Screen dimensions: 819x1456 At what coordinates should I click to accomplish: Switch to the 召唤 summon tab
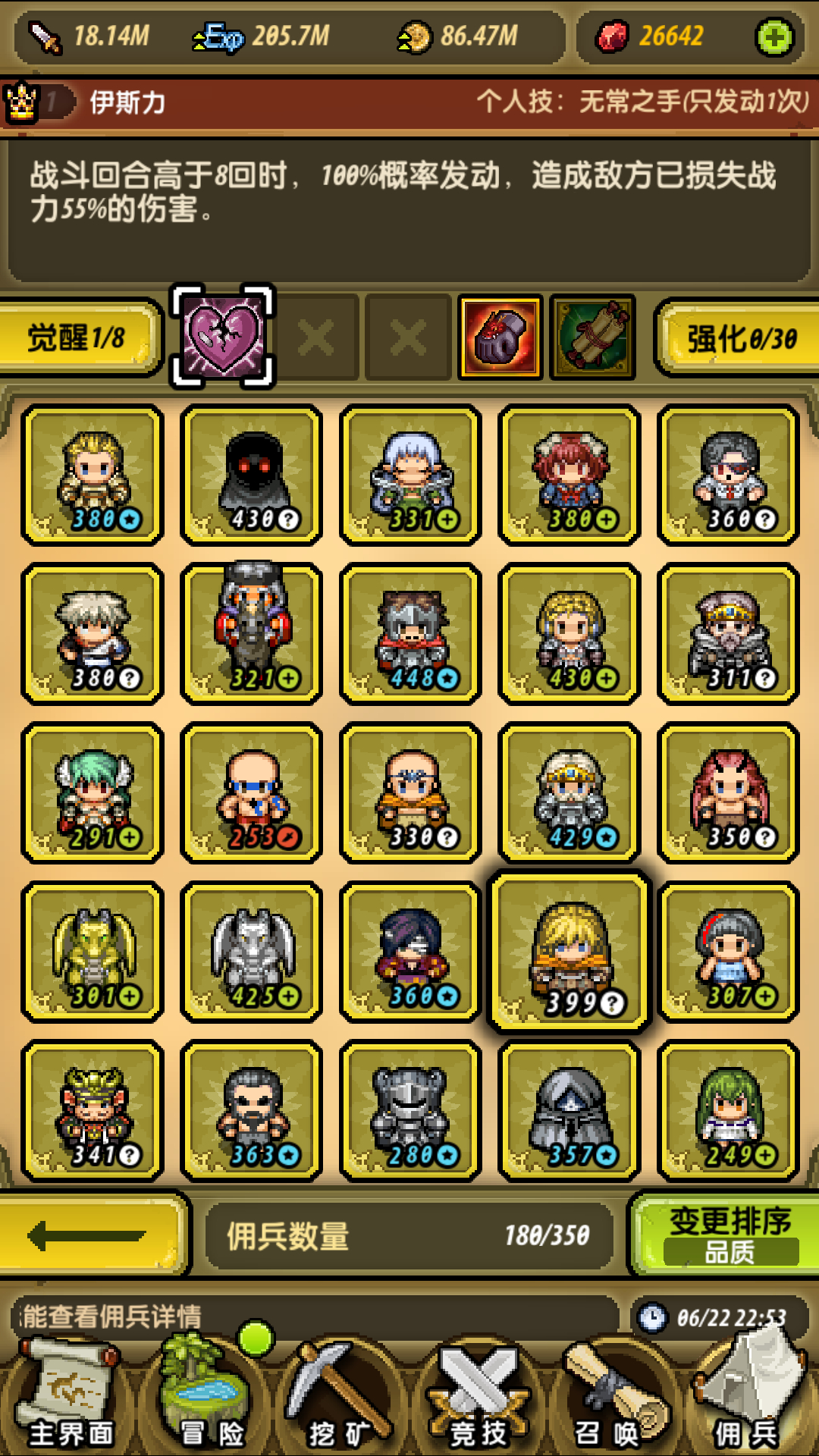pos(610,1395)
